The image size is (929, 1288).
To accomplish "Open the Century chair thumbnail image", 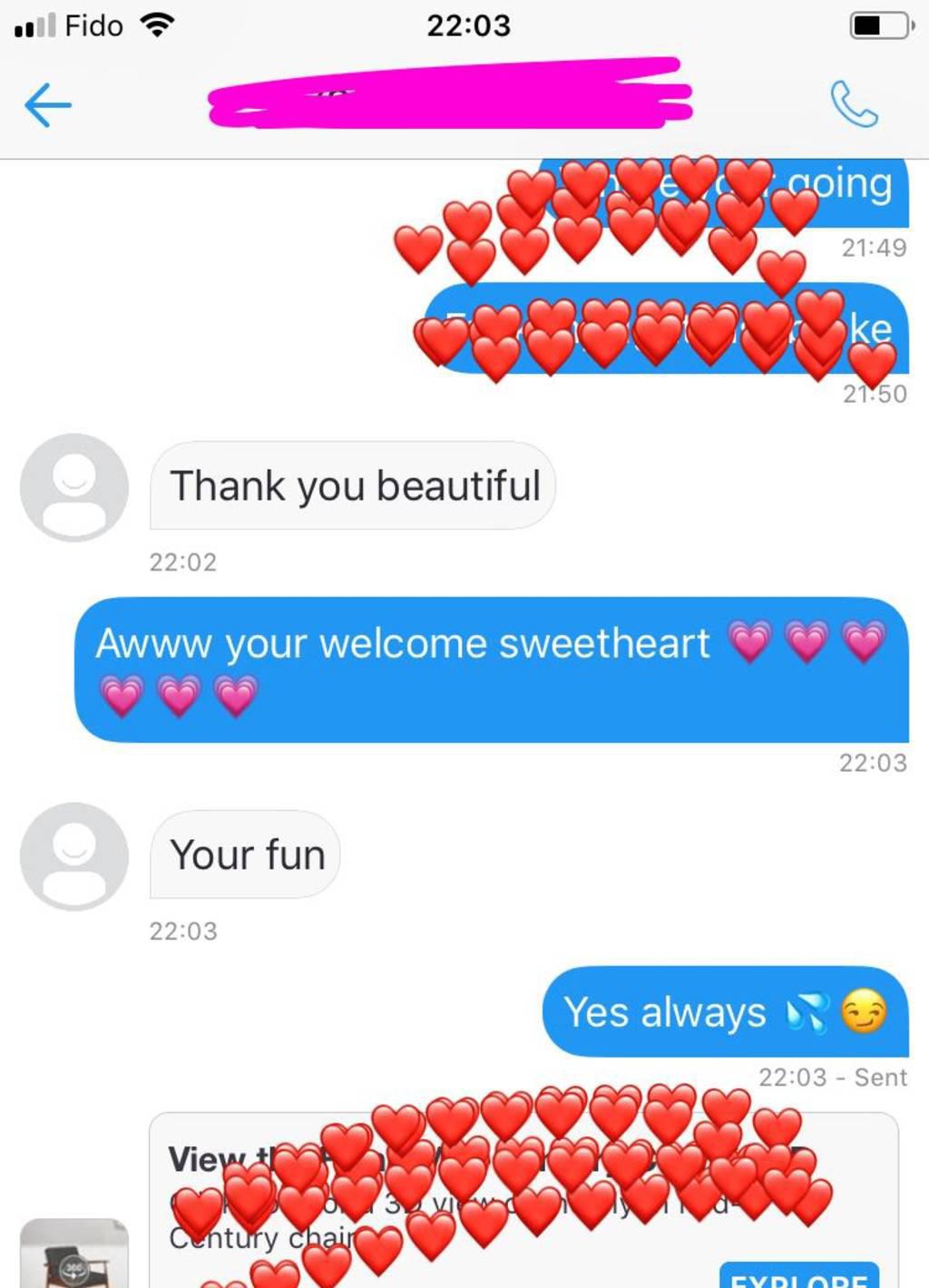I will click(x=74, y=1255).
